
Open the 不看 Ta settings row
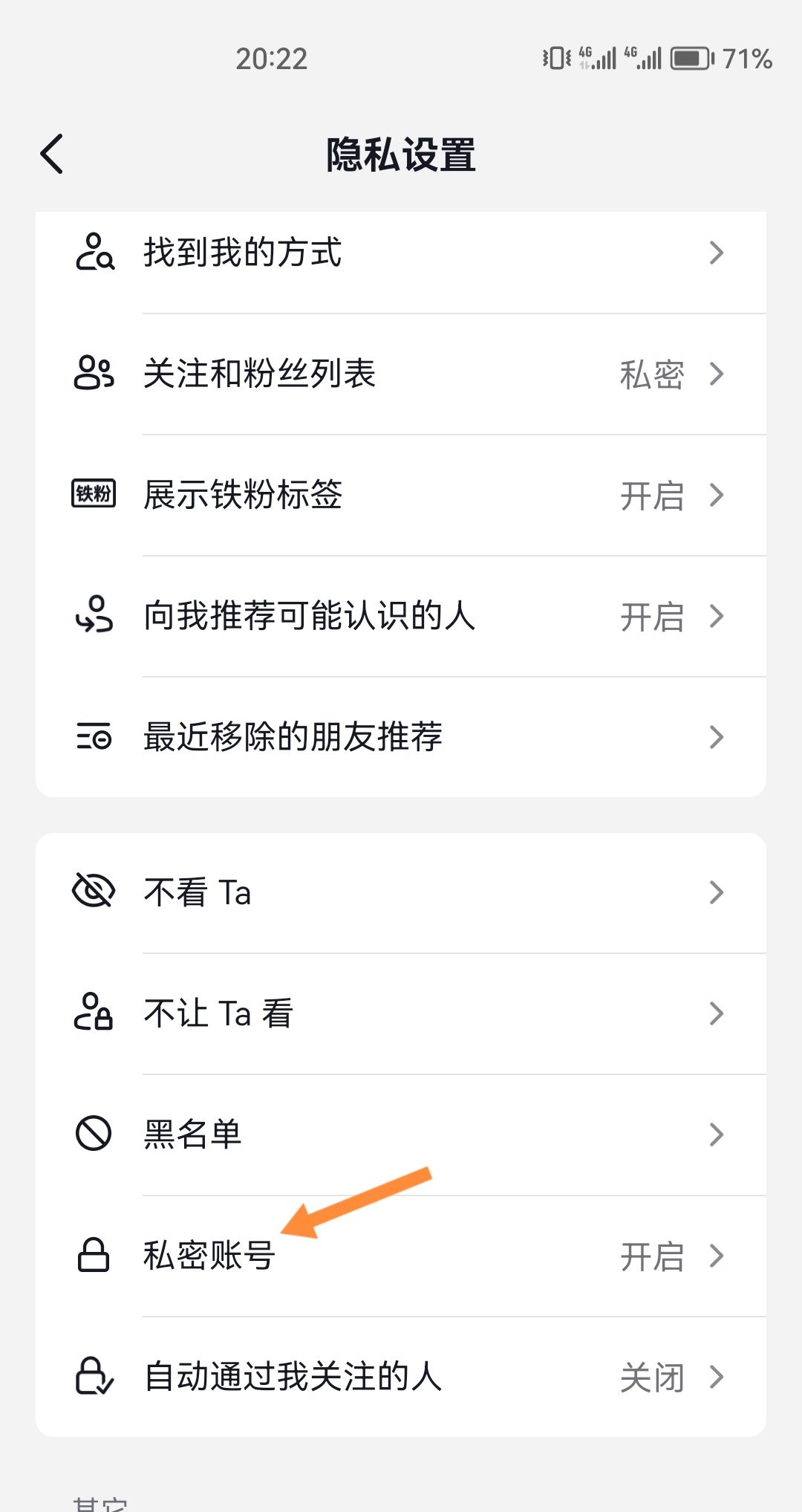tap(401, 892)
